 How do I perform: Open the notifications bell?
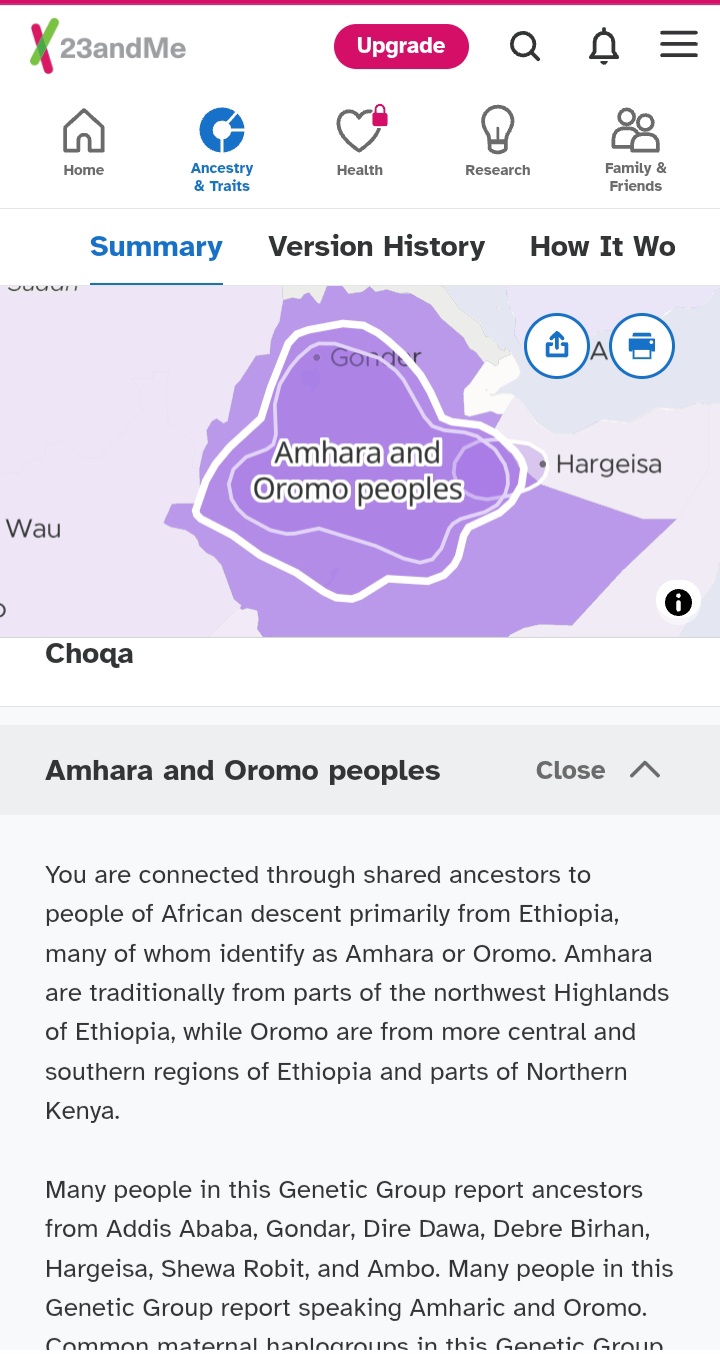[603, 46]
